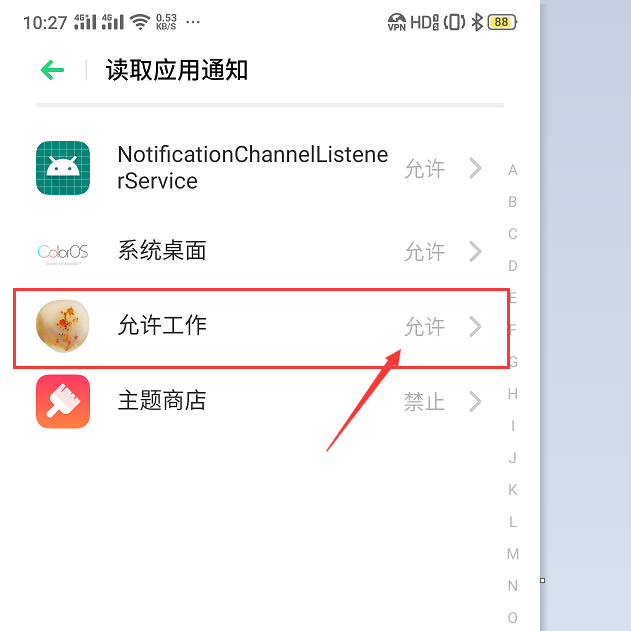631x631 pixels.
Task: Jump to letter M in the index
Action: point(513,554)
